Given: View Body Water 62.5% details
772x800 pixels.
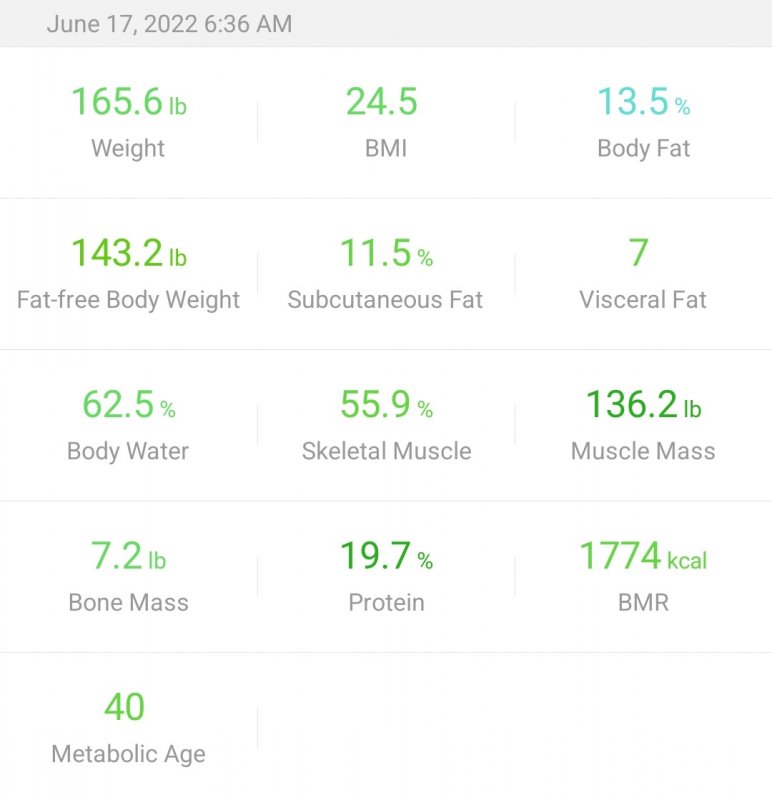Looking at the screenshot, I should point(129,426).
